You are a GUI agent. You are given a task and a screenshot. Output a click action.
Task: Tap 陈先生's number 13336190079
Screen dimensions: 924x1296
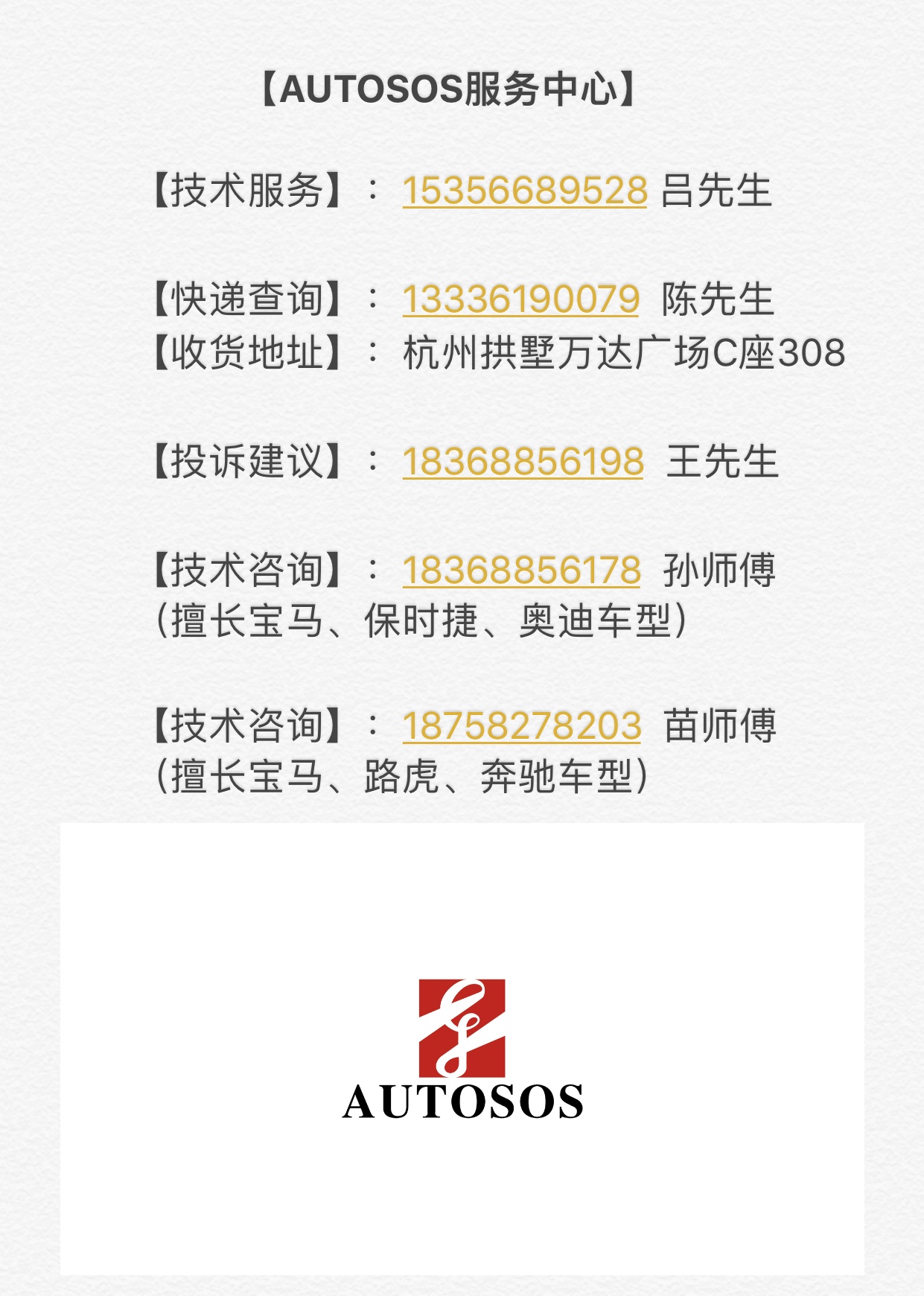point(520,299)
